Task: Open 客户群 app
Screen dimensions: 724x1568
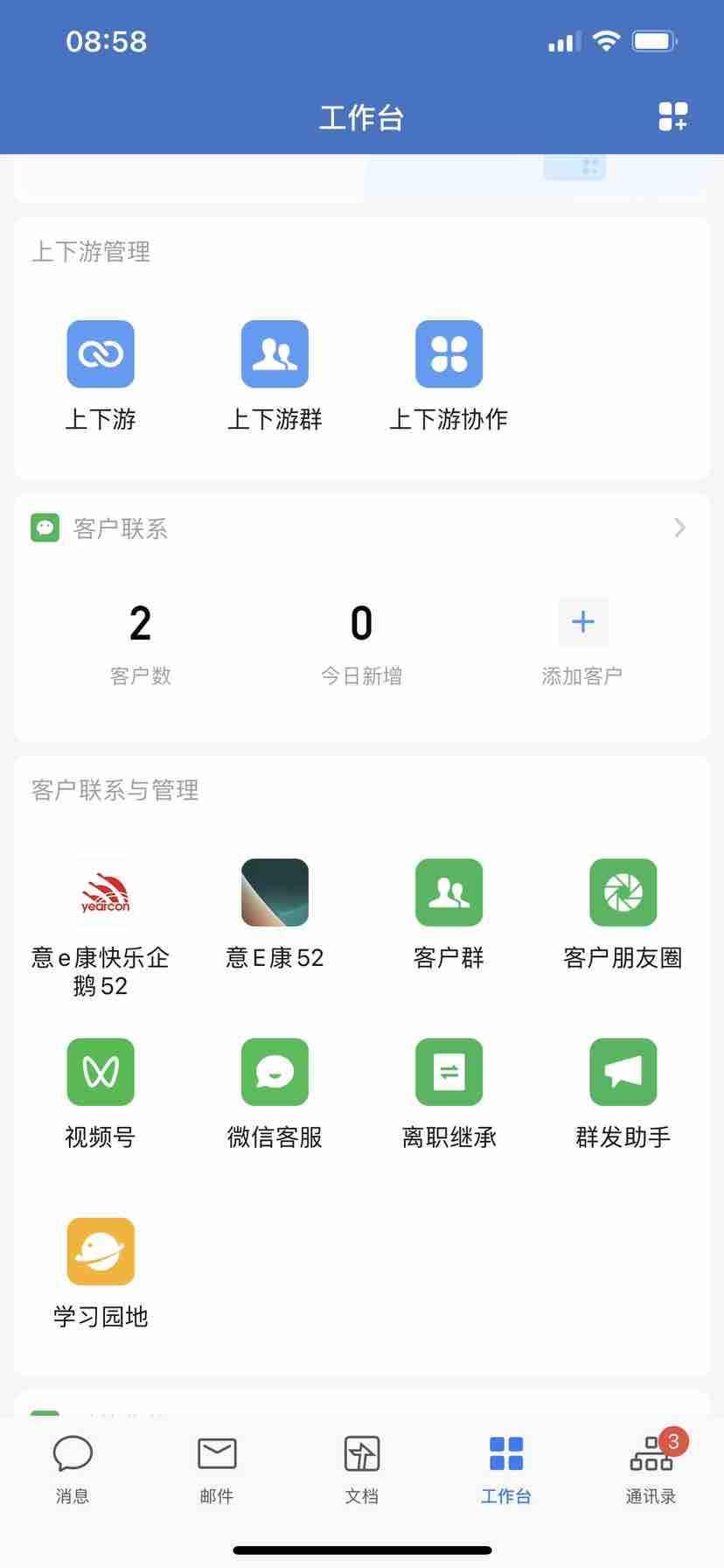Action: [x=449, y=892]
